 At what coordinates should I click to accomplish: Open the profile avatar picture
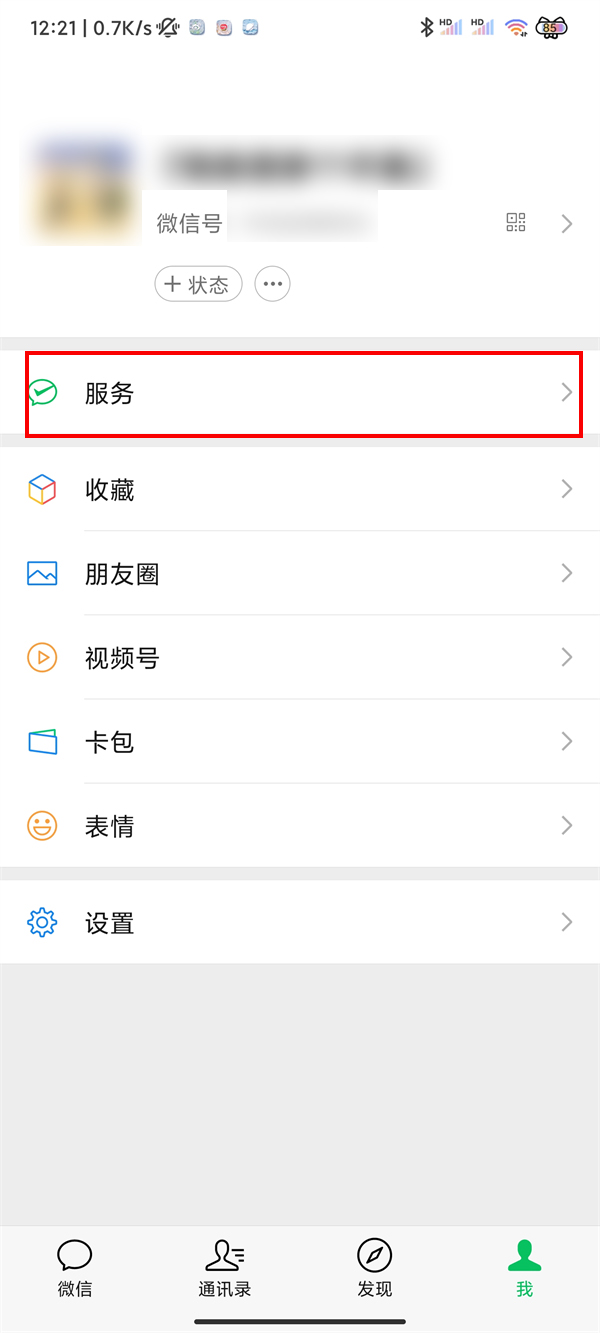pyautogui.click(x=82, y=192)
